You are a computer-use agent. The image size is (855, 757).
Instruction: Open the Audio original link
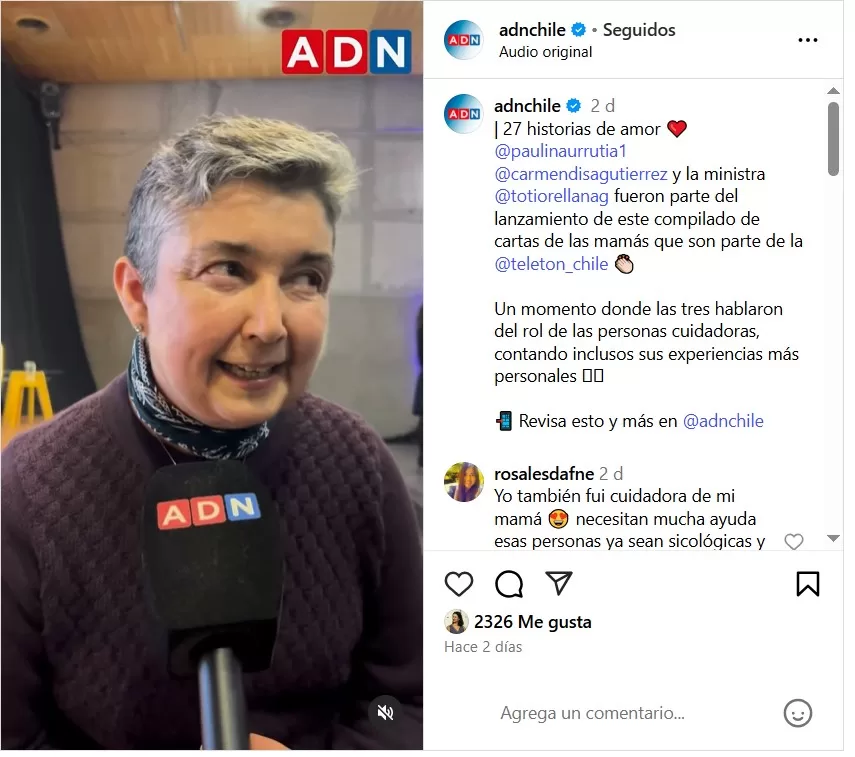(545, 52)
